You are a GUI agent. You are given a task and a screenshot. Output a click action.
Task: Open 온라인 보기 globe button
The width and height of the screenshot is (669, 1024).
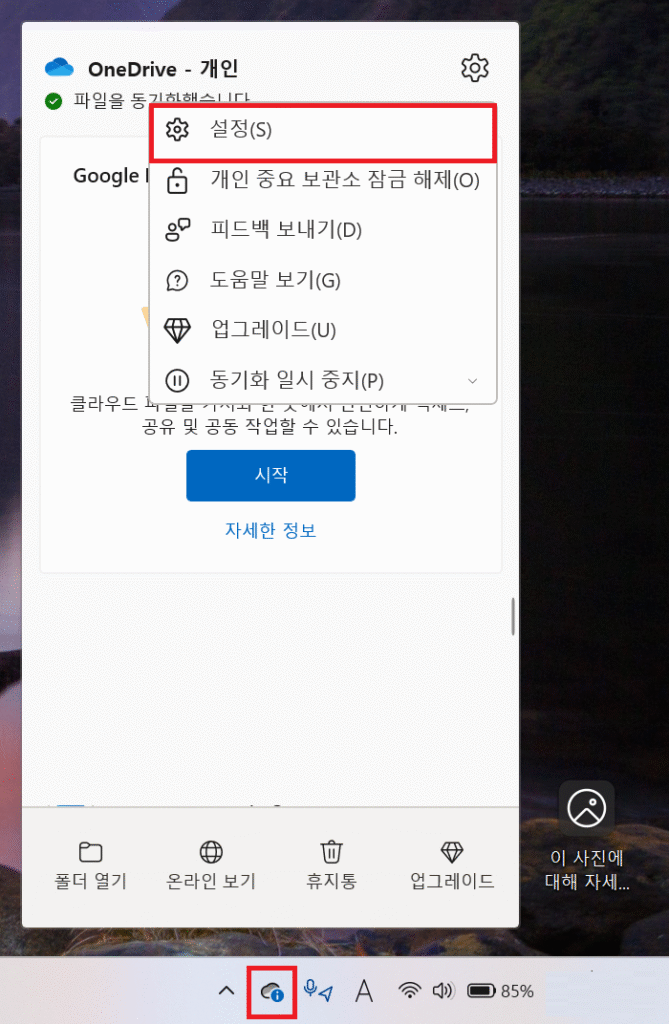click(x=211, y=865)
